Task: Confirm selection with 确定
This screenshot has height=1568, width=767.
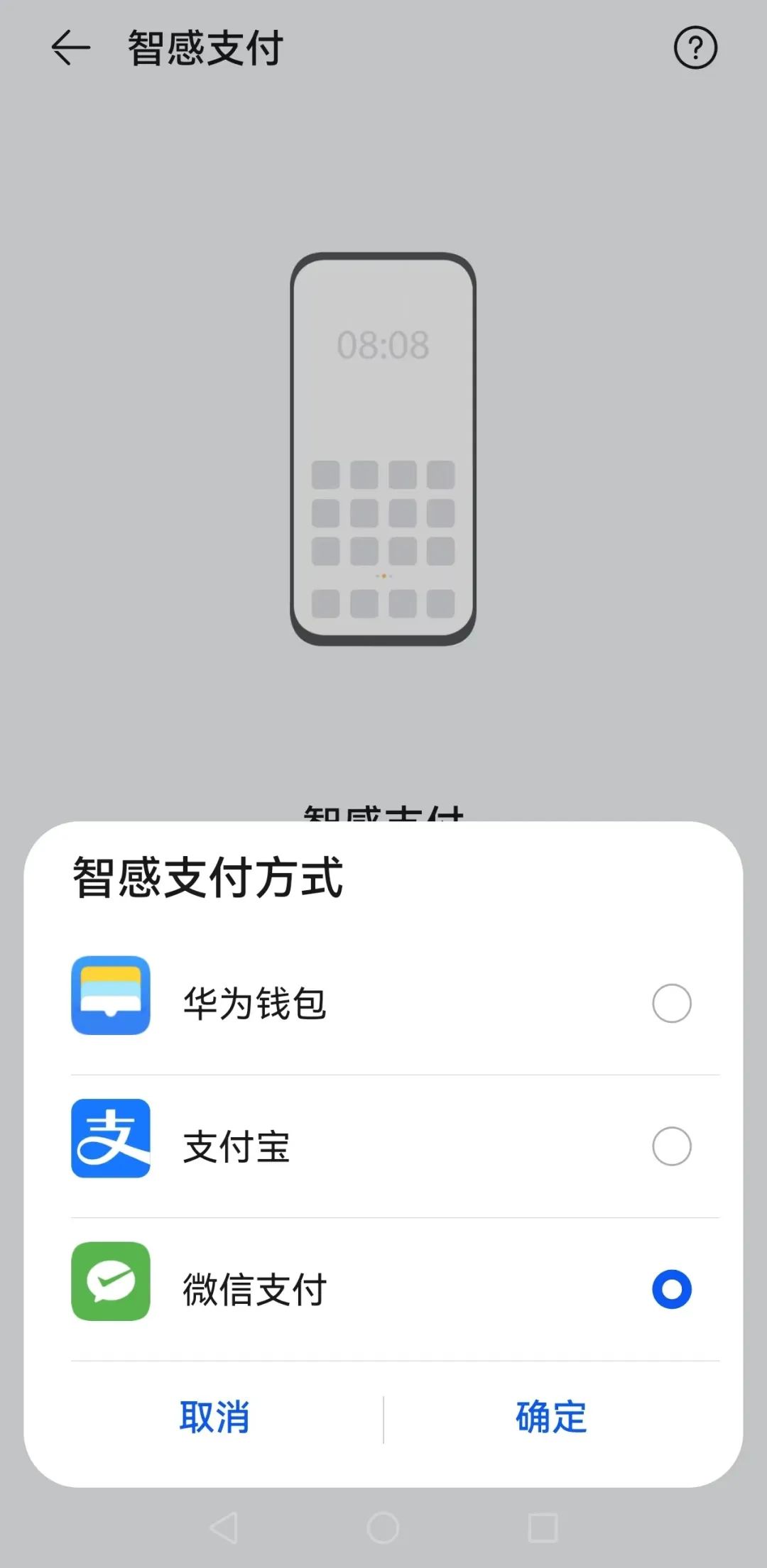Action: pos(551,1418)
